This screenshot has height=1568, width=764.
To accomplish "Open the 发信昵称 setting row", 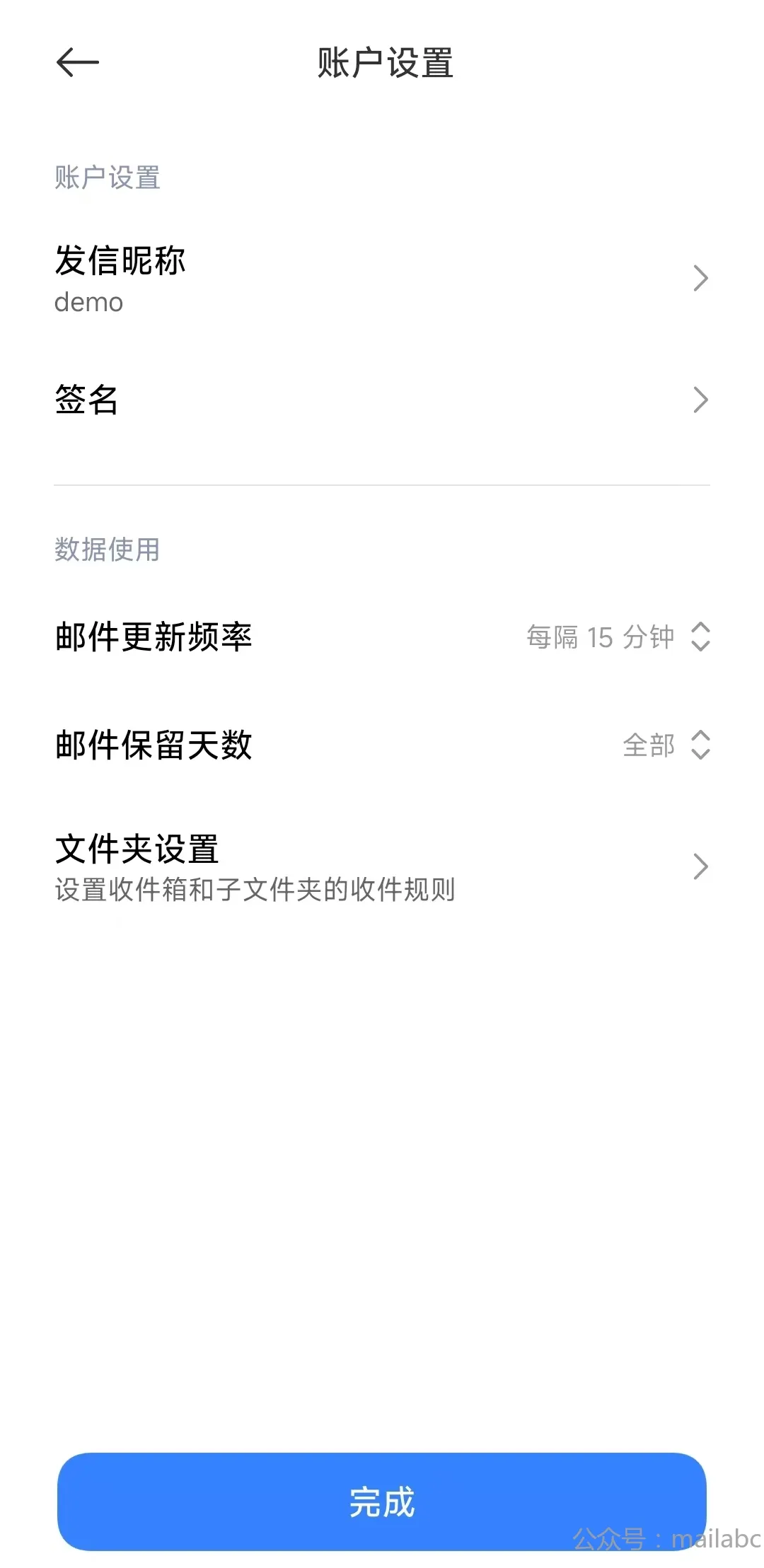I will [x=382, y=279].
